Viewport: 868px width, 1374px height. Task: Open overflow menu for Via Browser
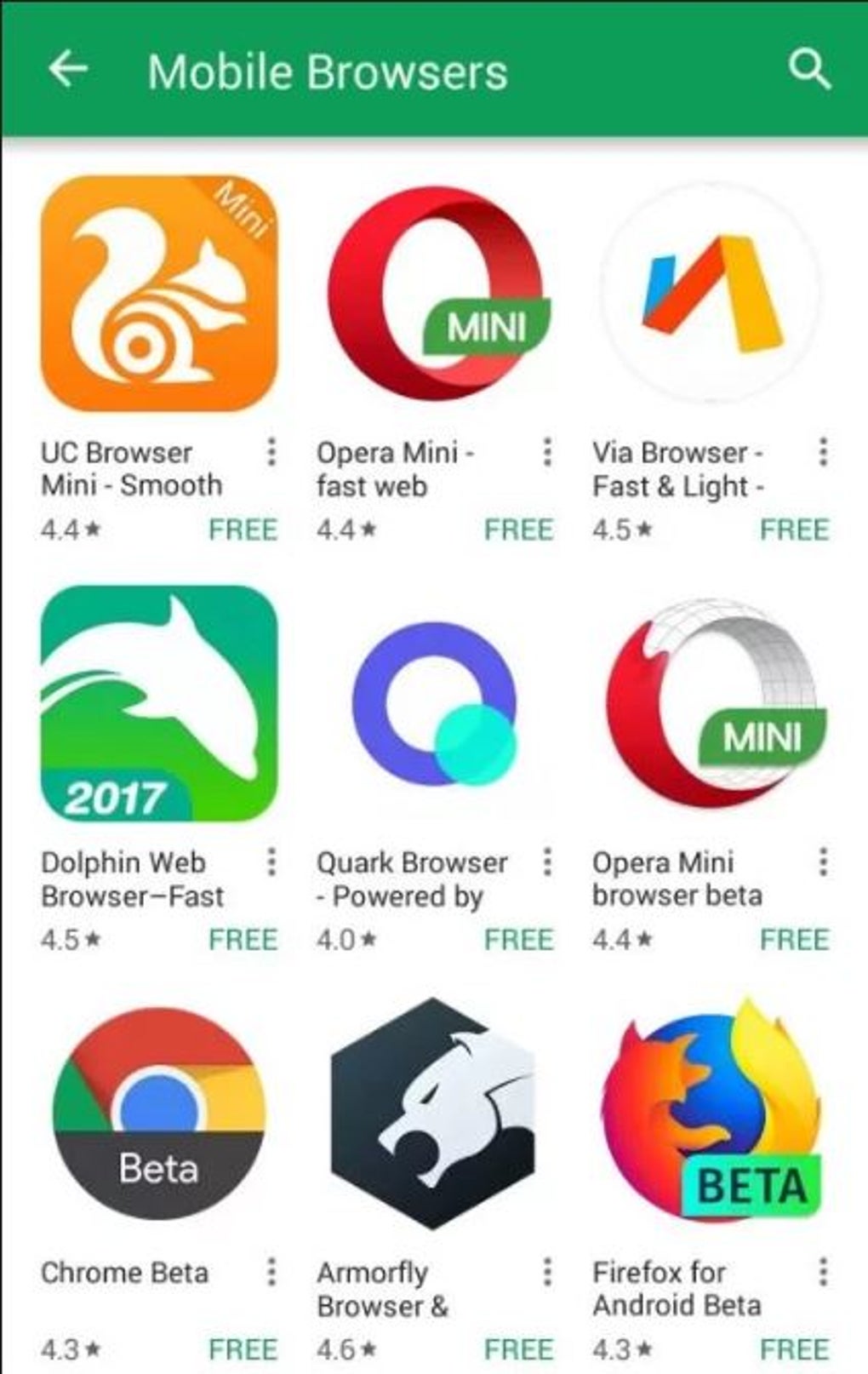823,452
